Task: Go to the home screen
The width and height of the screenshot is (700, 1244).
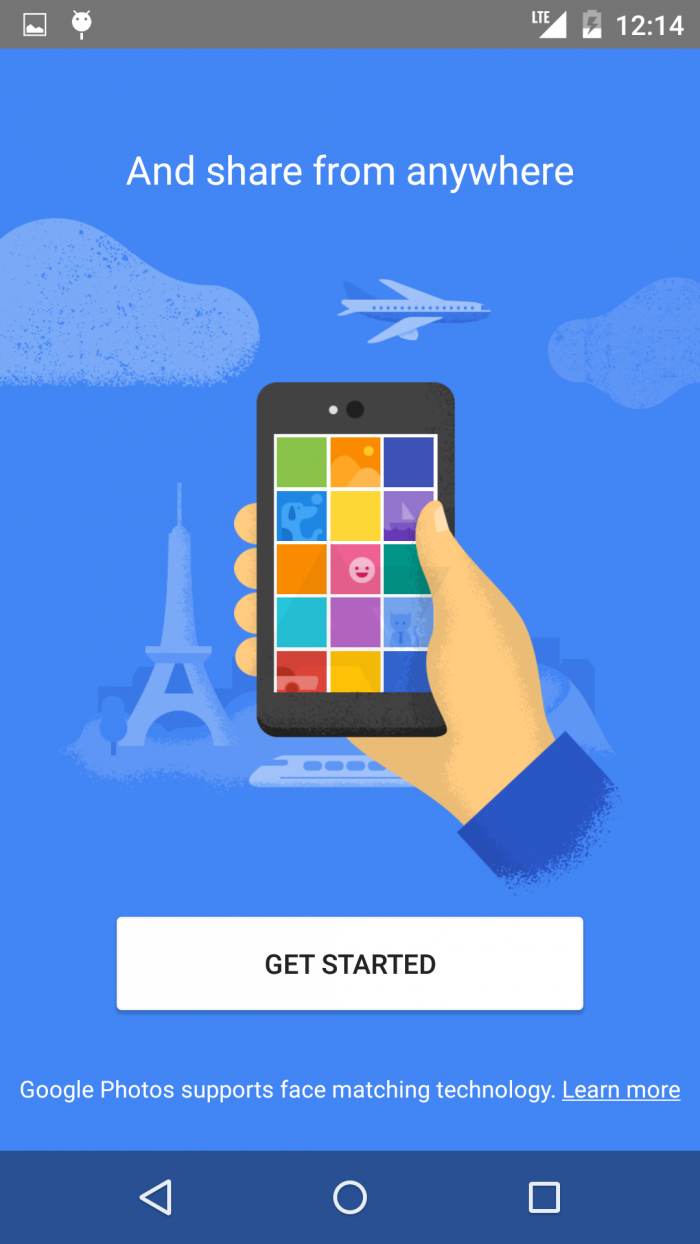Action: tap(350, 1197)
